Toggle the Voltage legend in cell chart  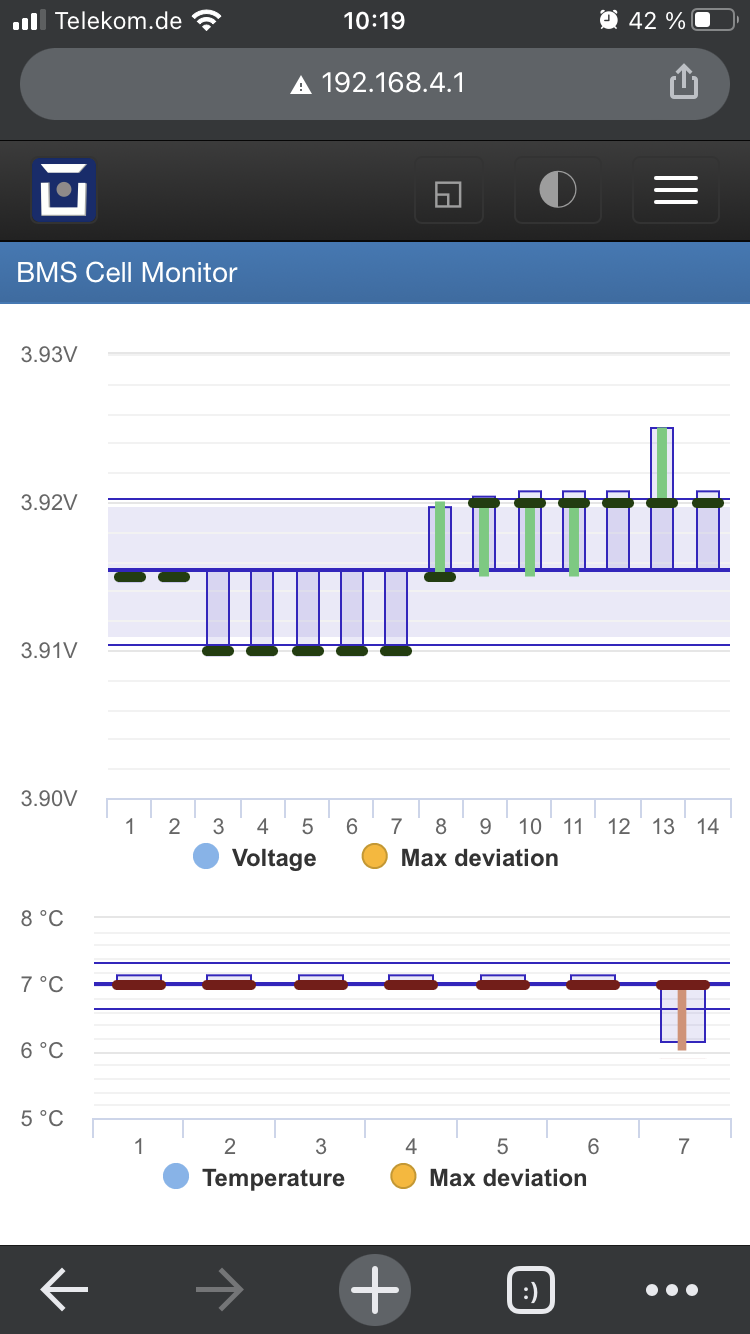[255, 858]
